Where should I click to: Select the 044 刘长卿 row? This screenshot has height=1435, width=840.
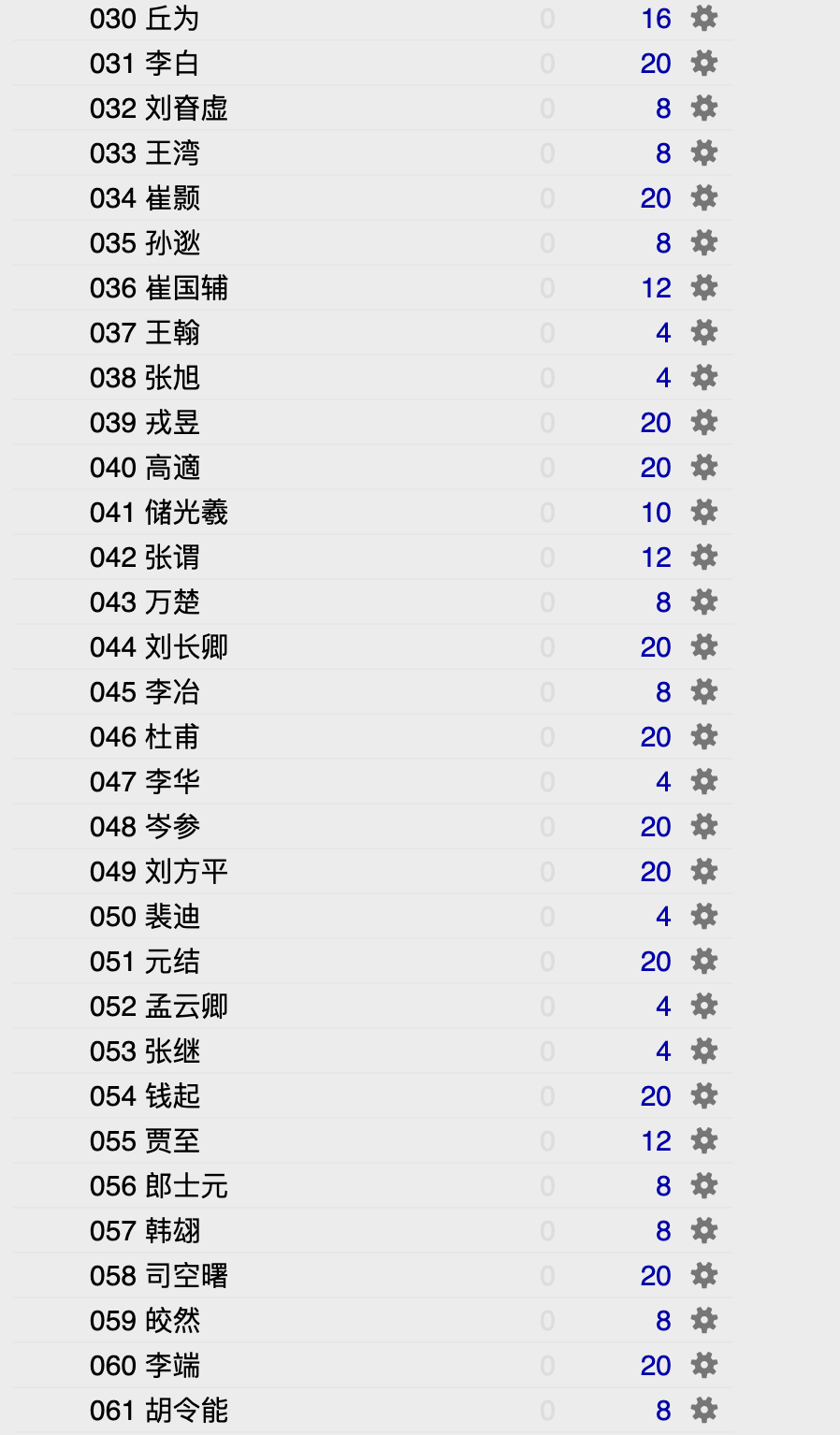coord(373,647)
